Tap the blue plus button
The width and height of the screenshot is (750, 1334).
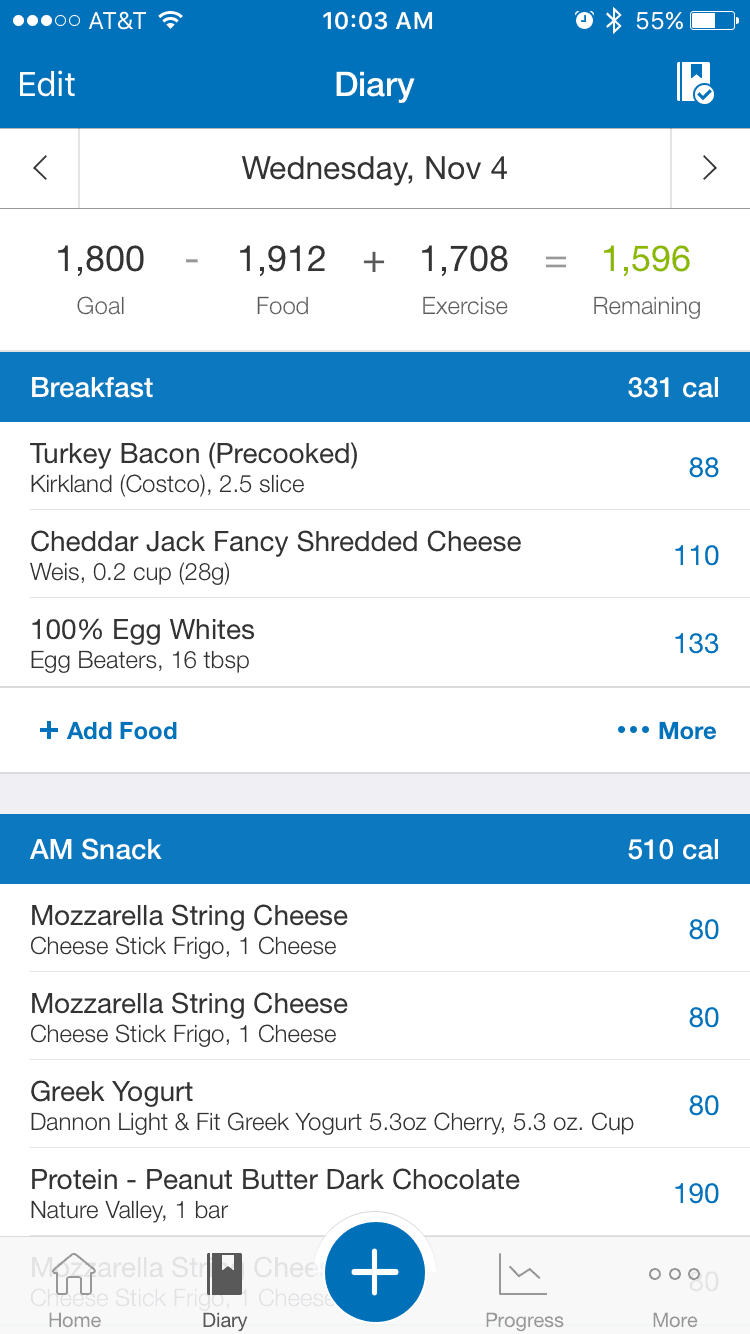pos(375,1273)
